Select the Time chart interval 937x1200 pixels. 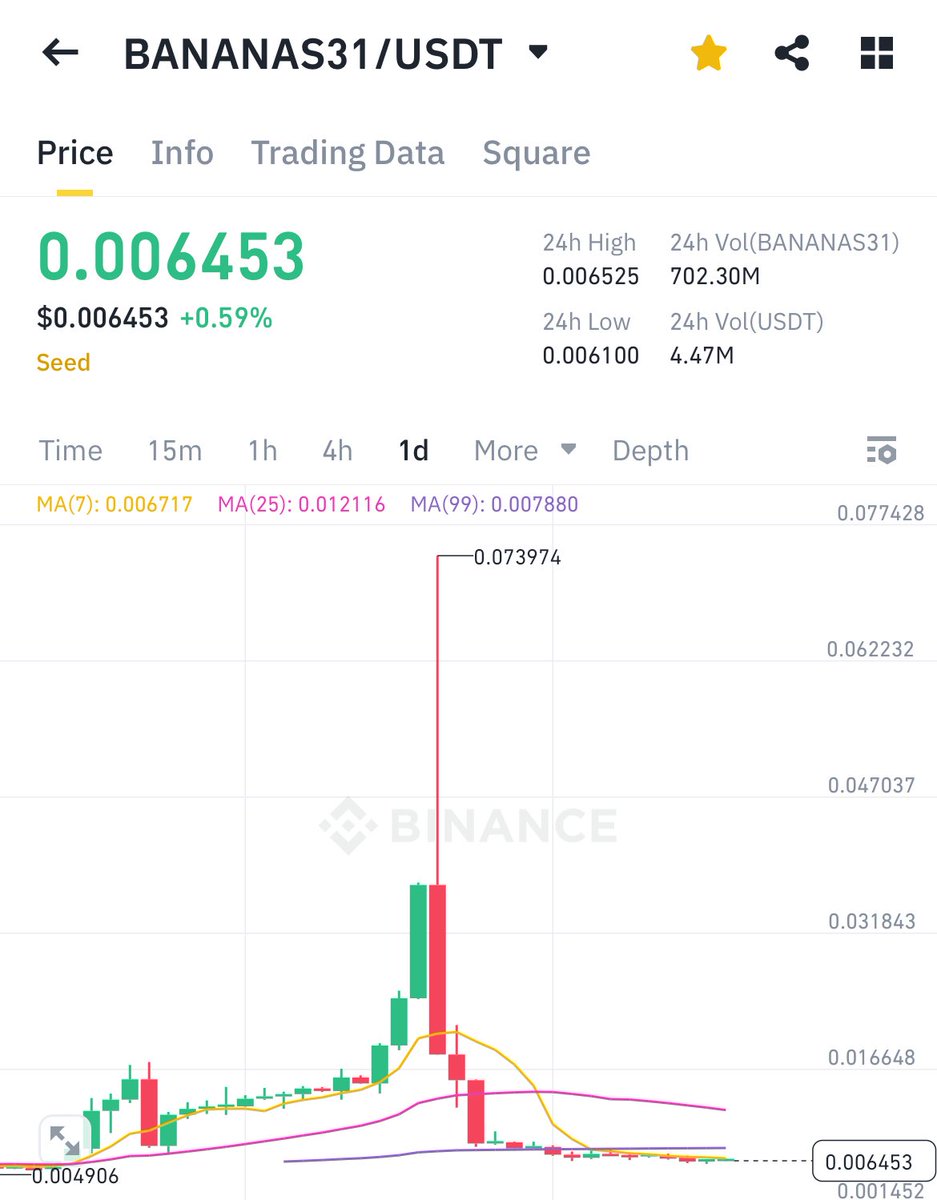[70, 451]
